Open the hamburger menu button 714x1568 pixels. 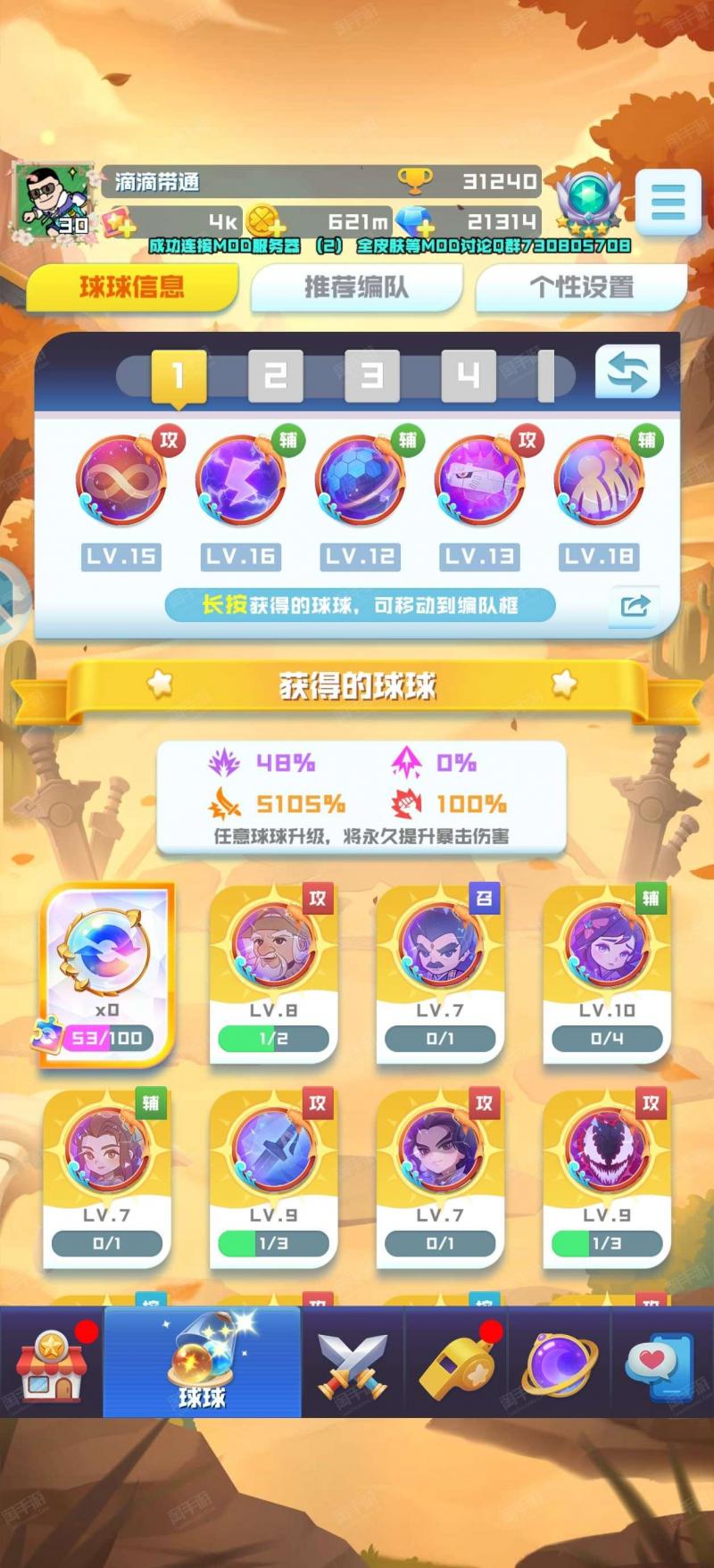668,202
